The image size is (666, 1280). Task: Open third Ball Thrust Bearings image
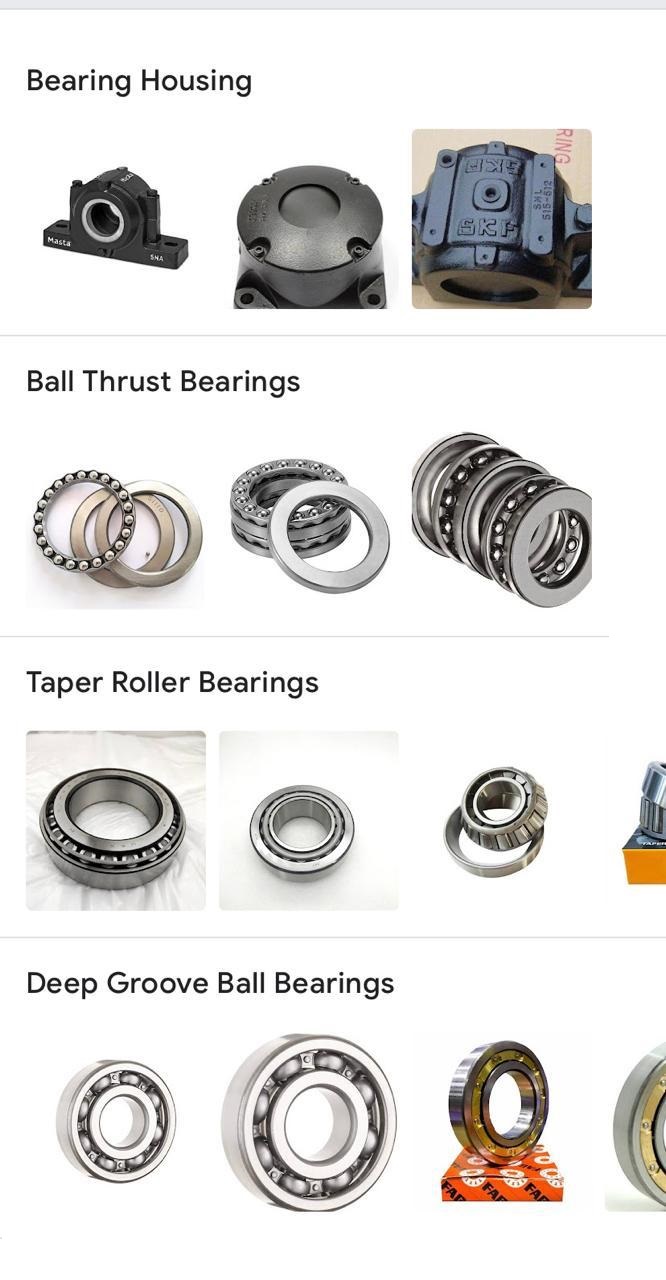tap(501, 520)
